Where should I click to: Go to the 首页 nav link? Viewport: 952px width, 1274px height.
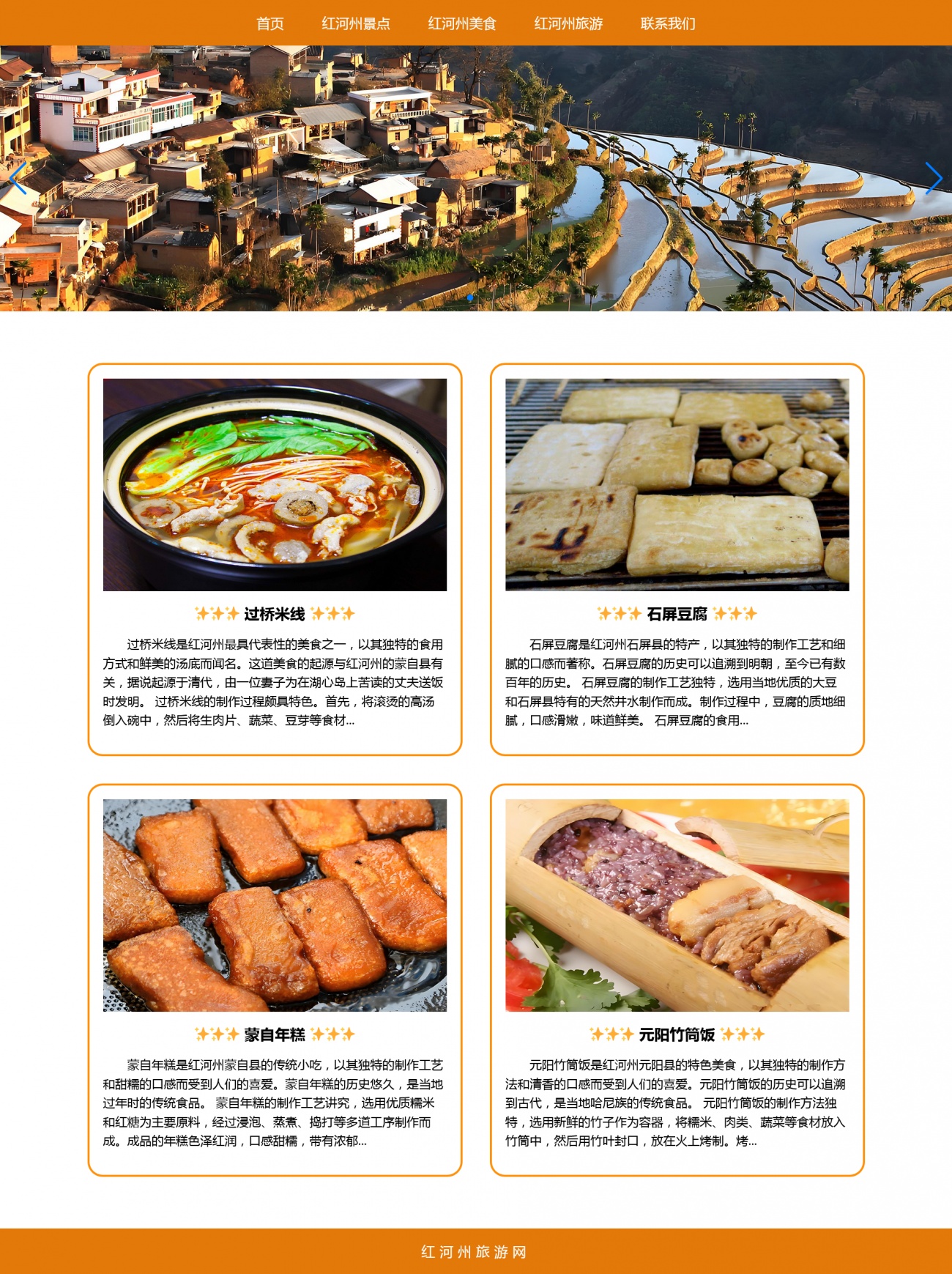270,23
